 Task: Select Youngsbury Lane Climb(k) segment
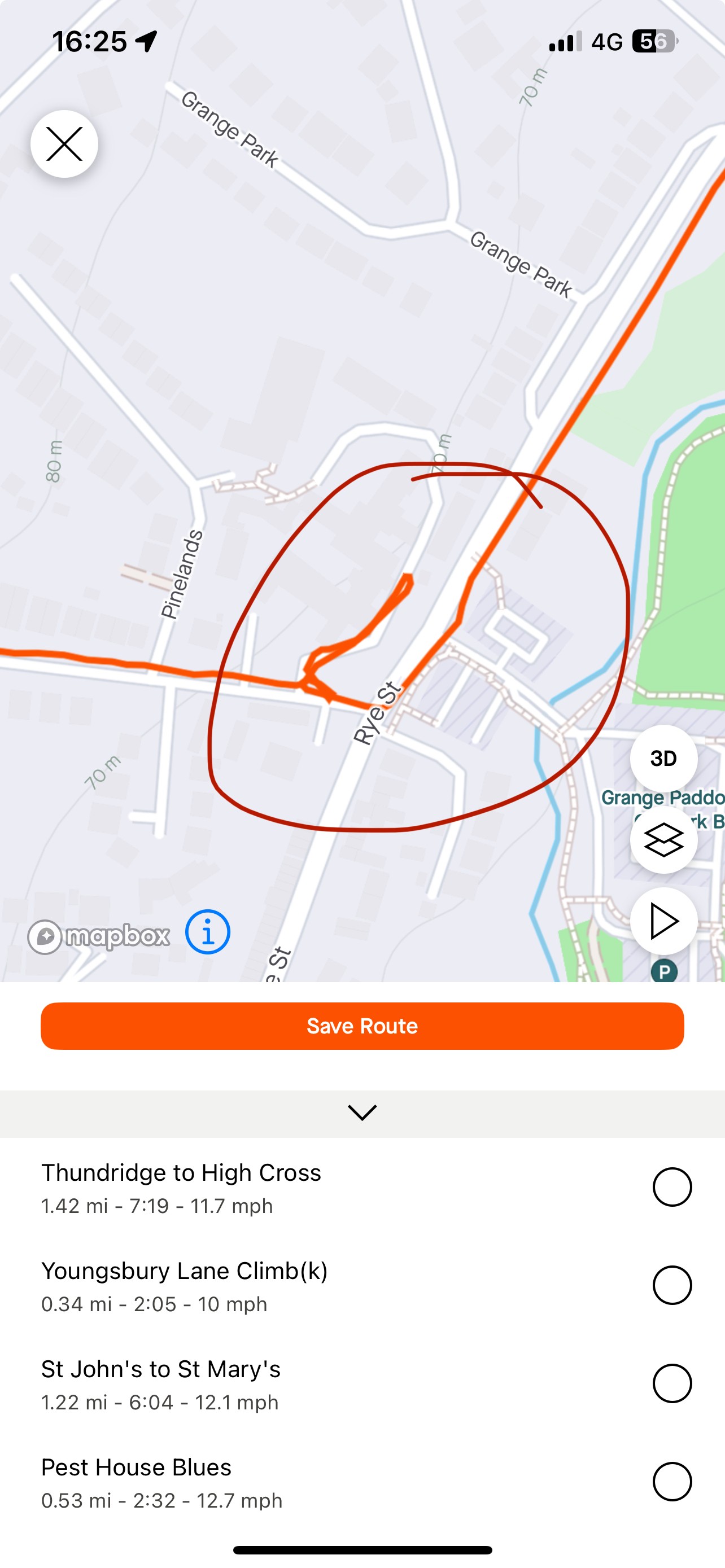tap(671, 1284)
